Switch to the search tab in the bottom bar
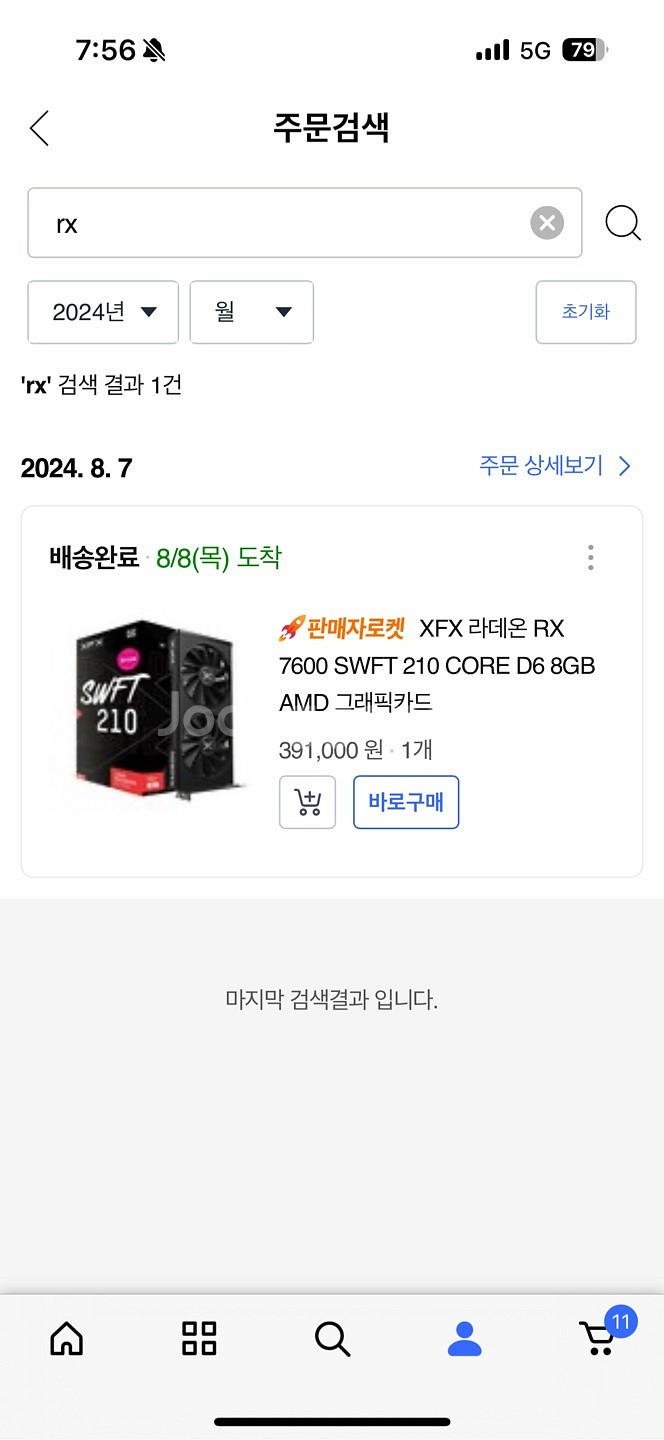The width and height of the screenshot is (664, 1440). coord(332,1338)
